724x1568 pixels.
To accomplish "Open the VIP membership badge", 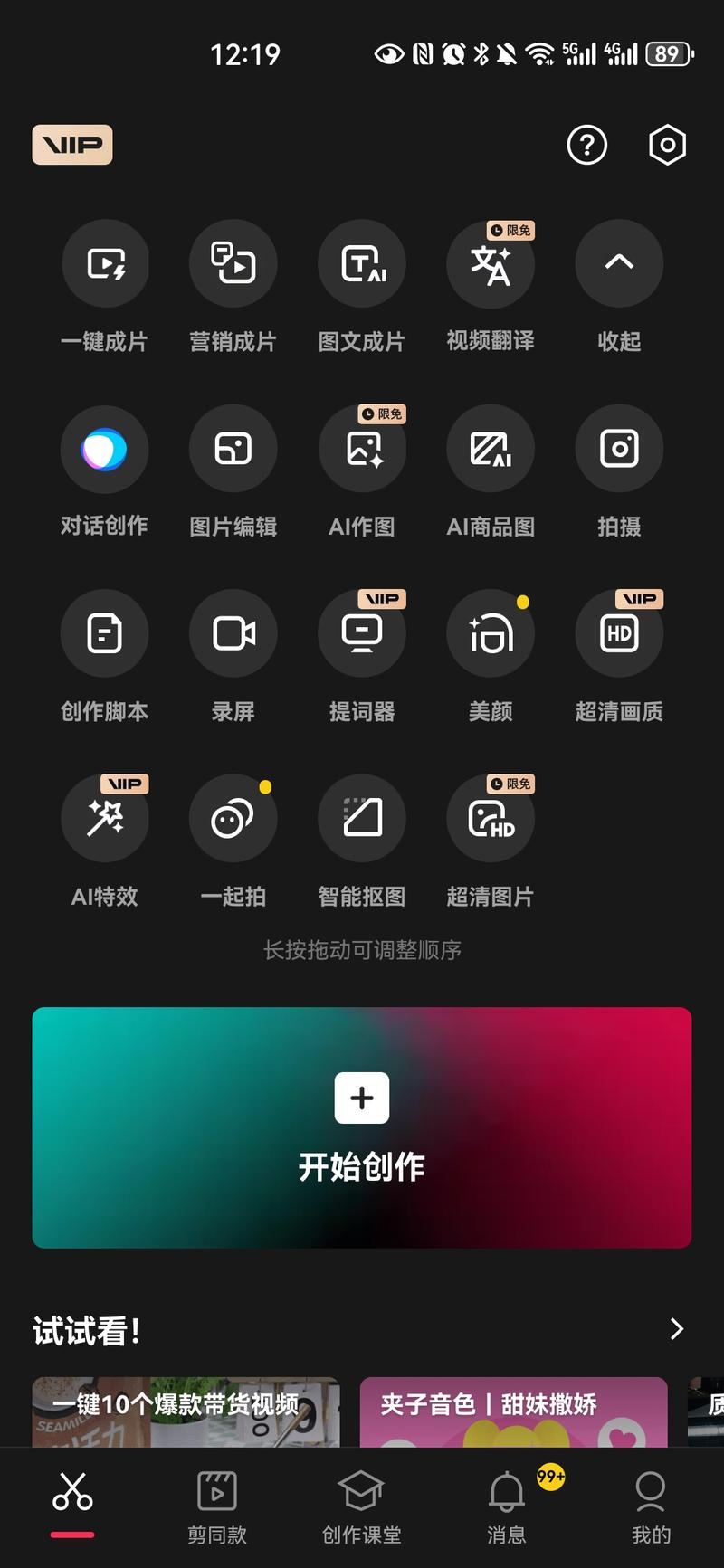I will click(72, 144).
